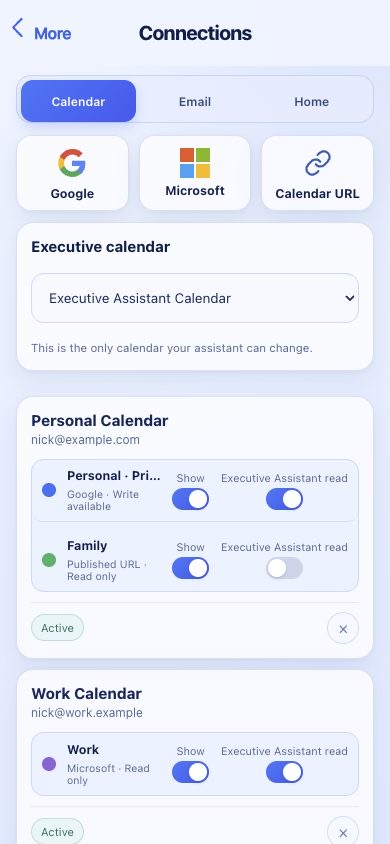Switch to the Email tab
The height and width of the screenshot is (844, 390).
point(195,101)
